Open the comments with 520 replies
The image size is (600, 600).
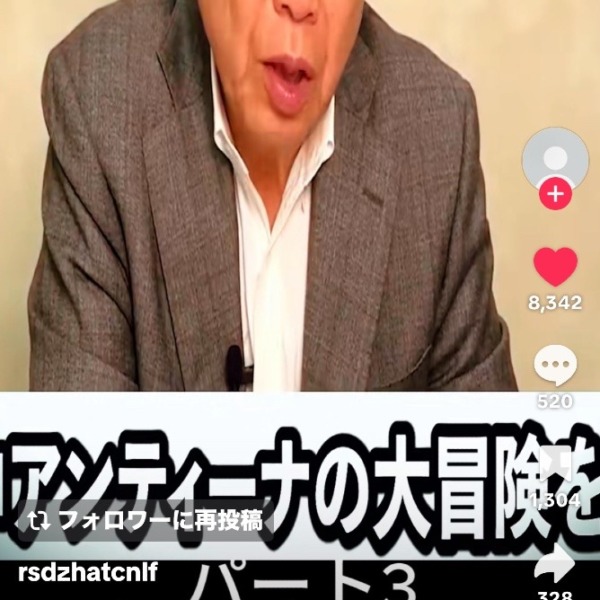(555, 366)
